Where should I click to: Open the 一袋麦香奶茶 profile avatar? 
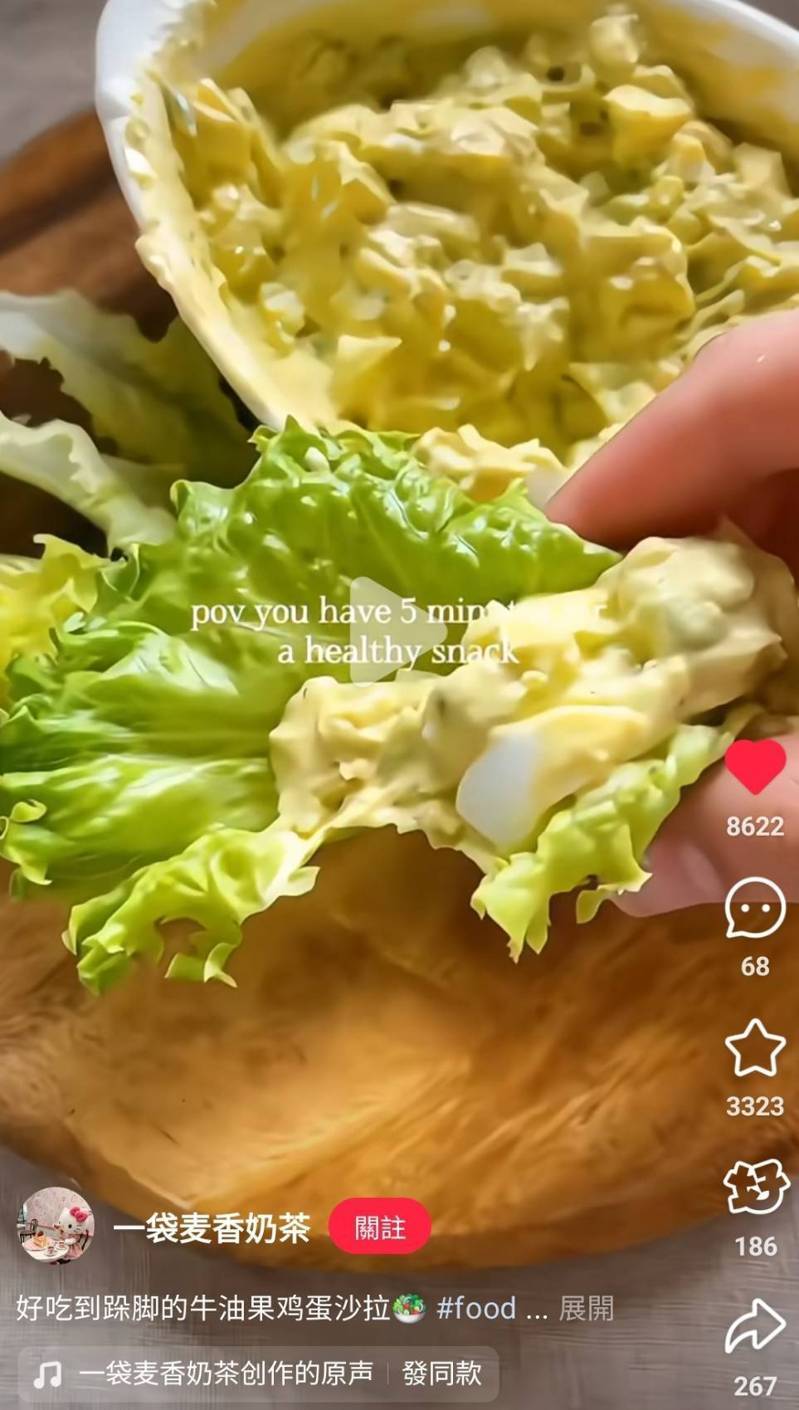click(56, 1225)
